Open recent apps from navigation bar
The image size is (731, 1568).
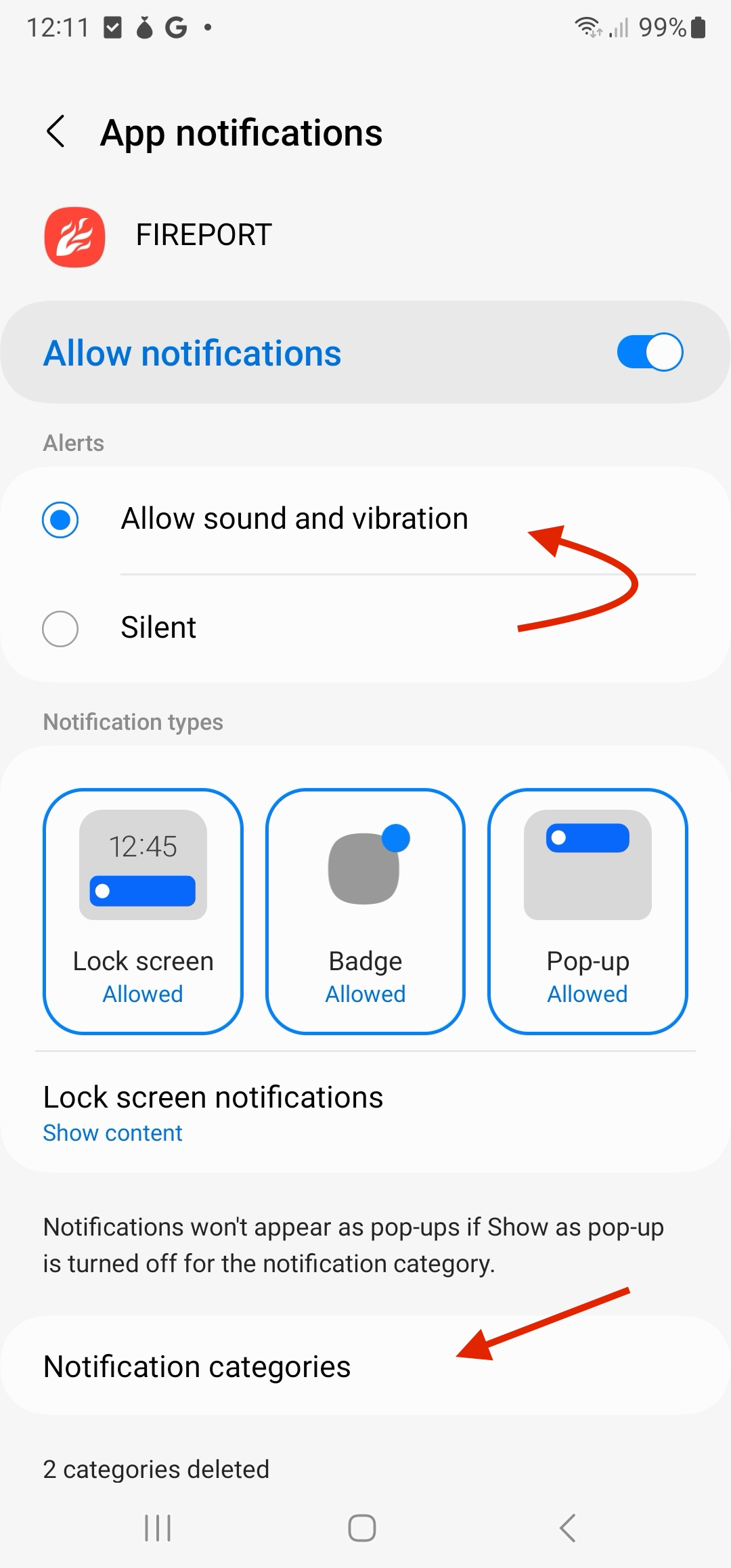coord(158,1528)
